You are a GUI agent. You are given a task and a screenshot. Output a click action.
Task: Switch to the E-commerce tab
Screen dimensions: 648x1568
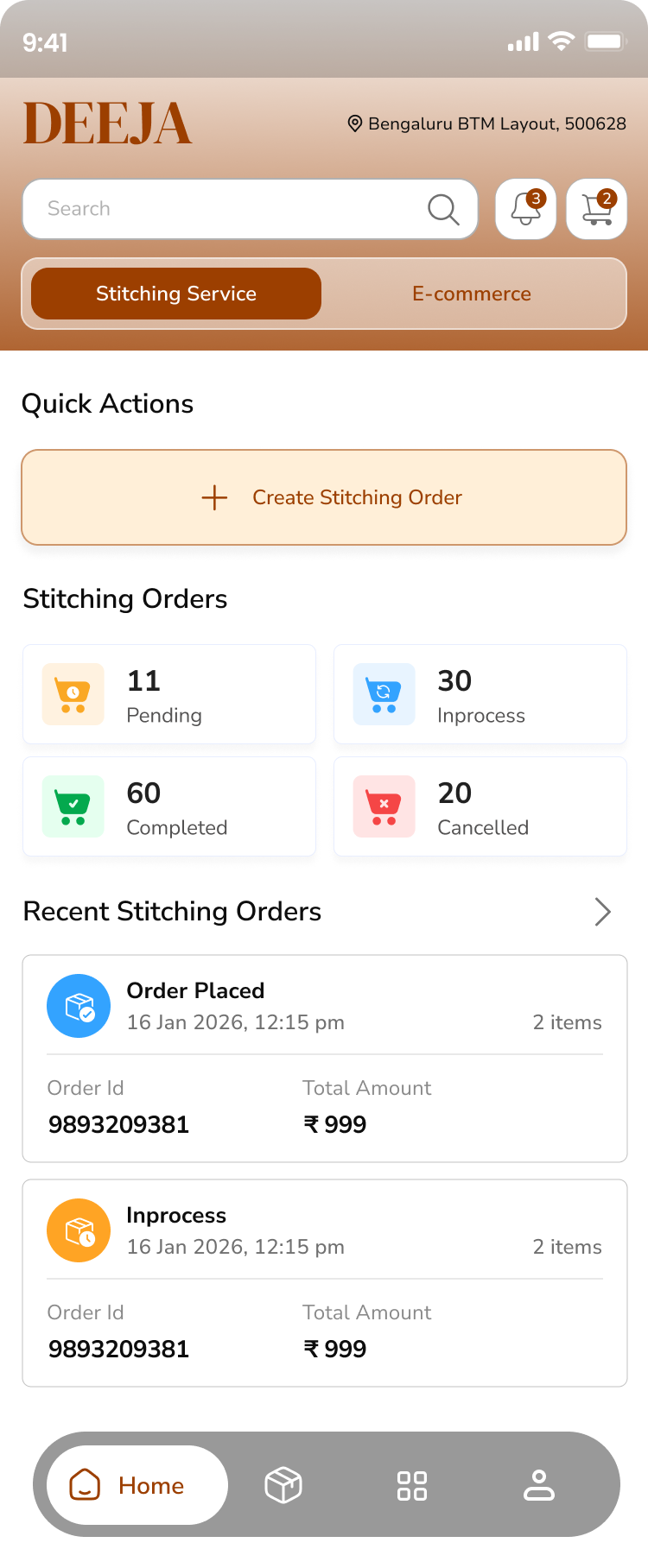click(472, 294)
